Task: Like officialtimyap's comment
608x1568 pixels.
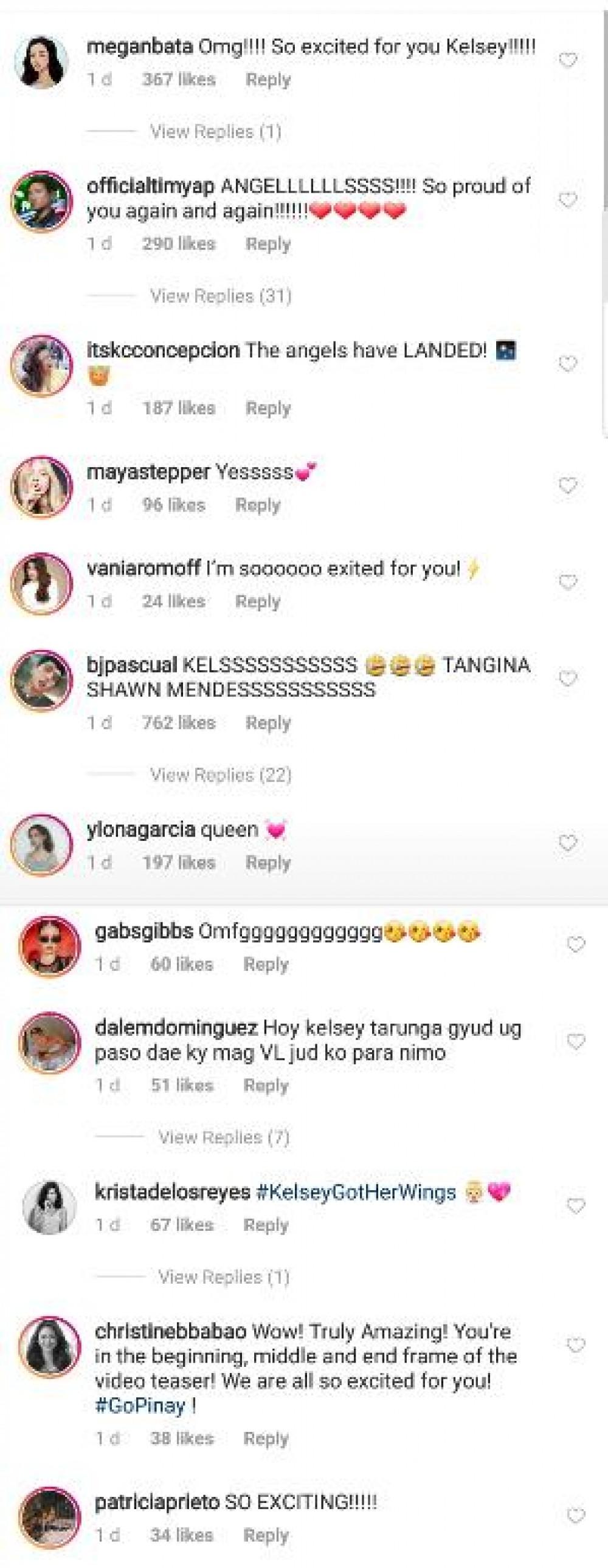Action: tap(568, 200)
